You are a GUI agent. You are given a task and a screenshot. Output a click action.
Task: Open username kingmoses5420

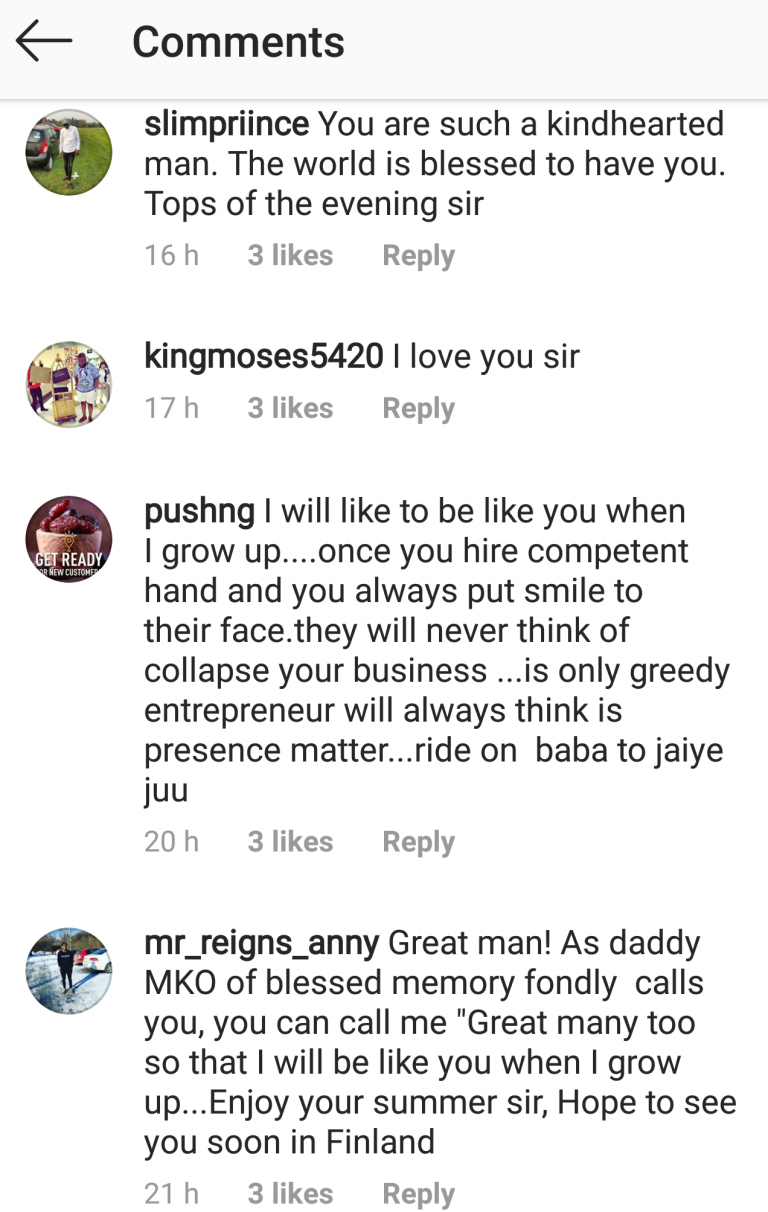click(x=263, y=357)
